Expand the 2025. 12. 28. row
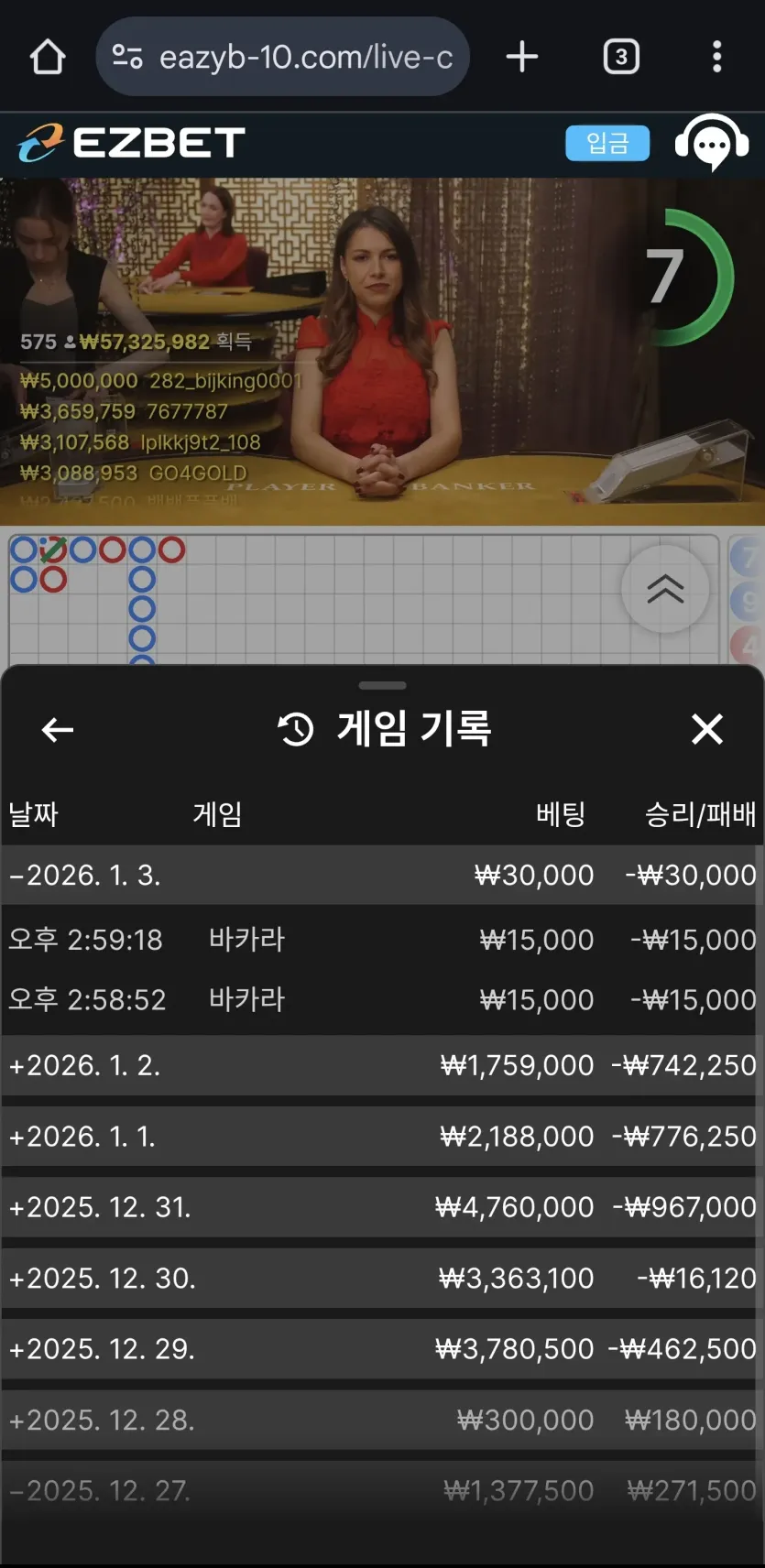The width and height of the screenshot is (765, 1568). [x=379, y=1421]
